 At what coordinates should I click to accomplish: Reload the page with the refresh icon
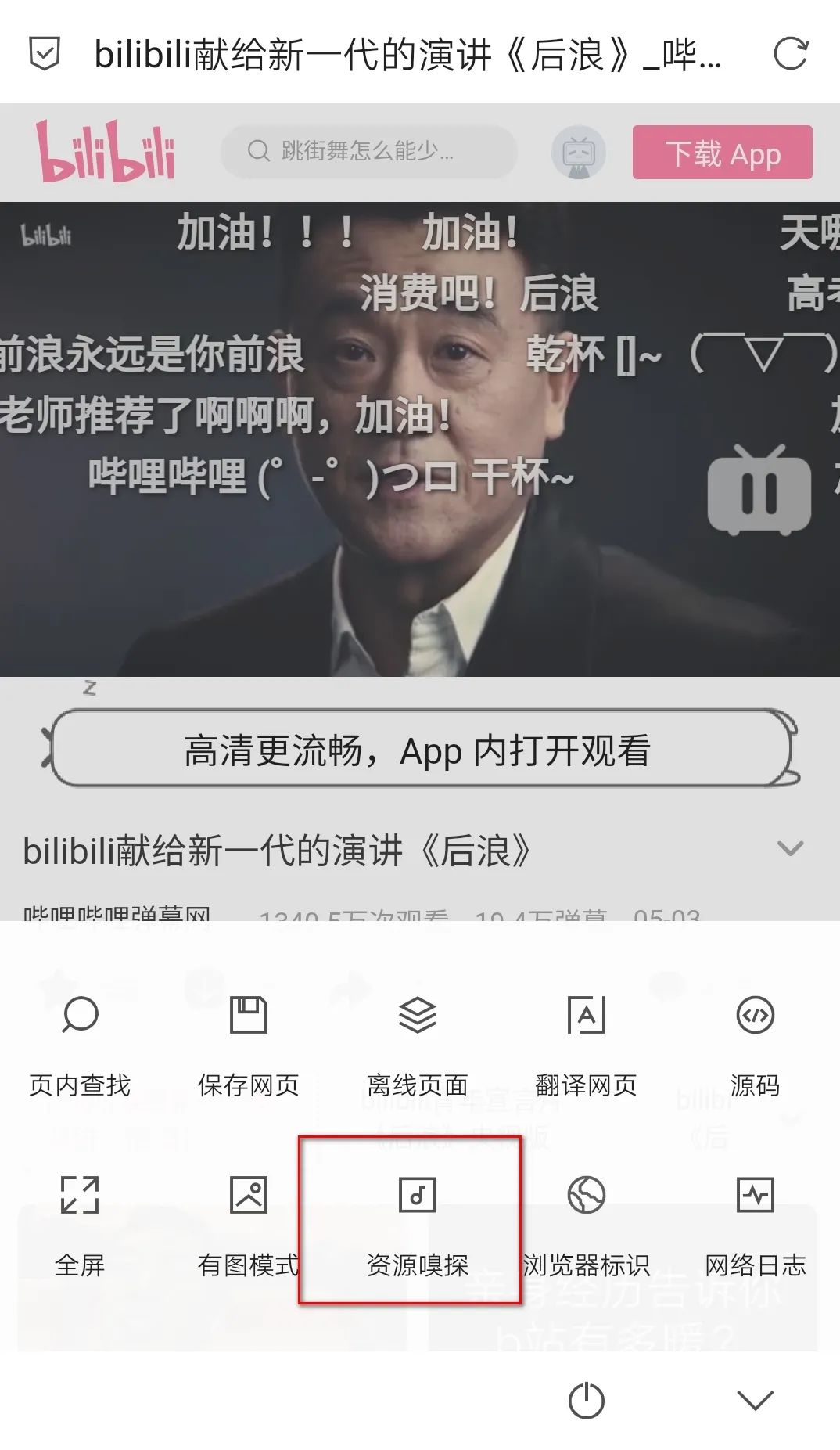(x=790, y=54)
